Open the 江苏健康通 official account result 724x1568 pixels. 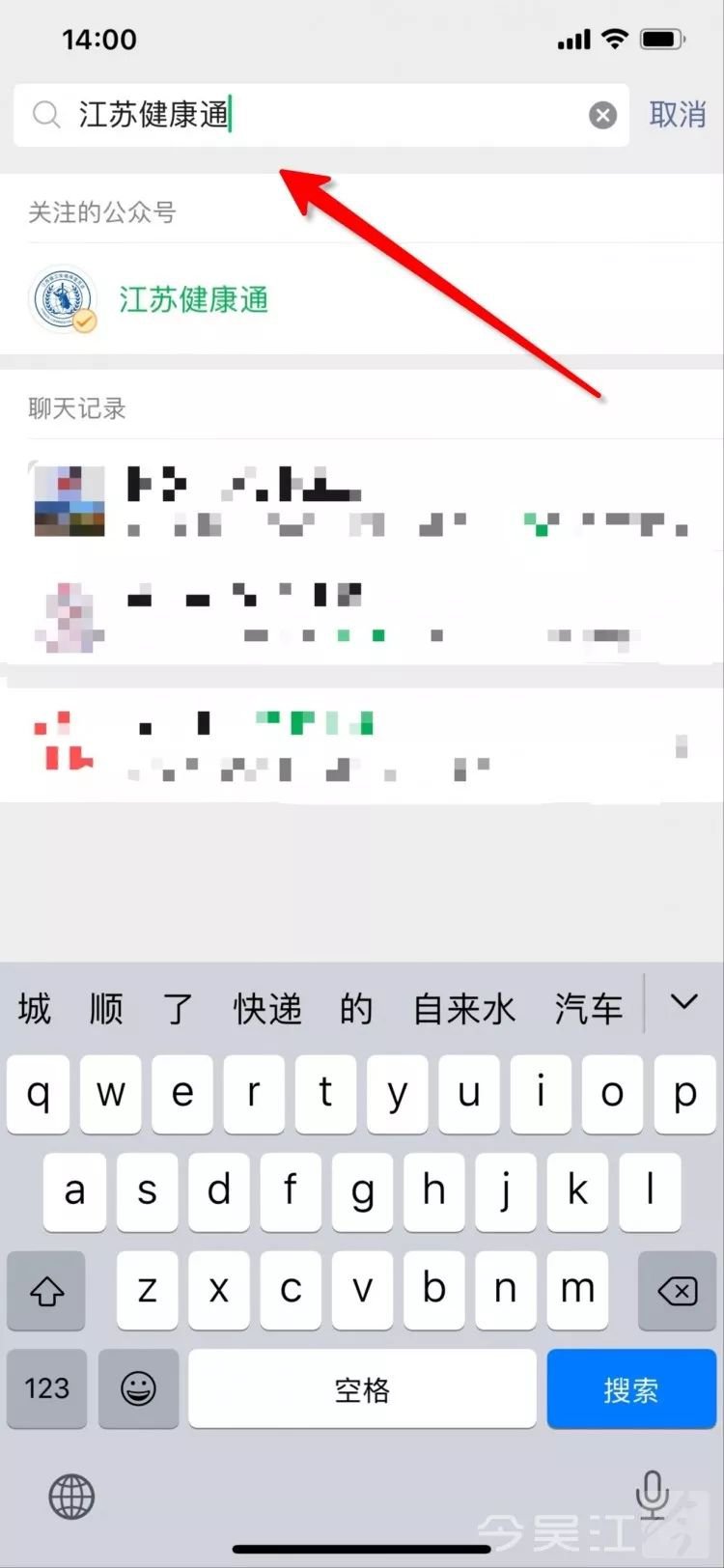(193, 299)
